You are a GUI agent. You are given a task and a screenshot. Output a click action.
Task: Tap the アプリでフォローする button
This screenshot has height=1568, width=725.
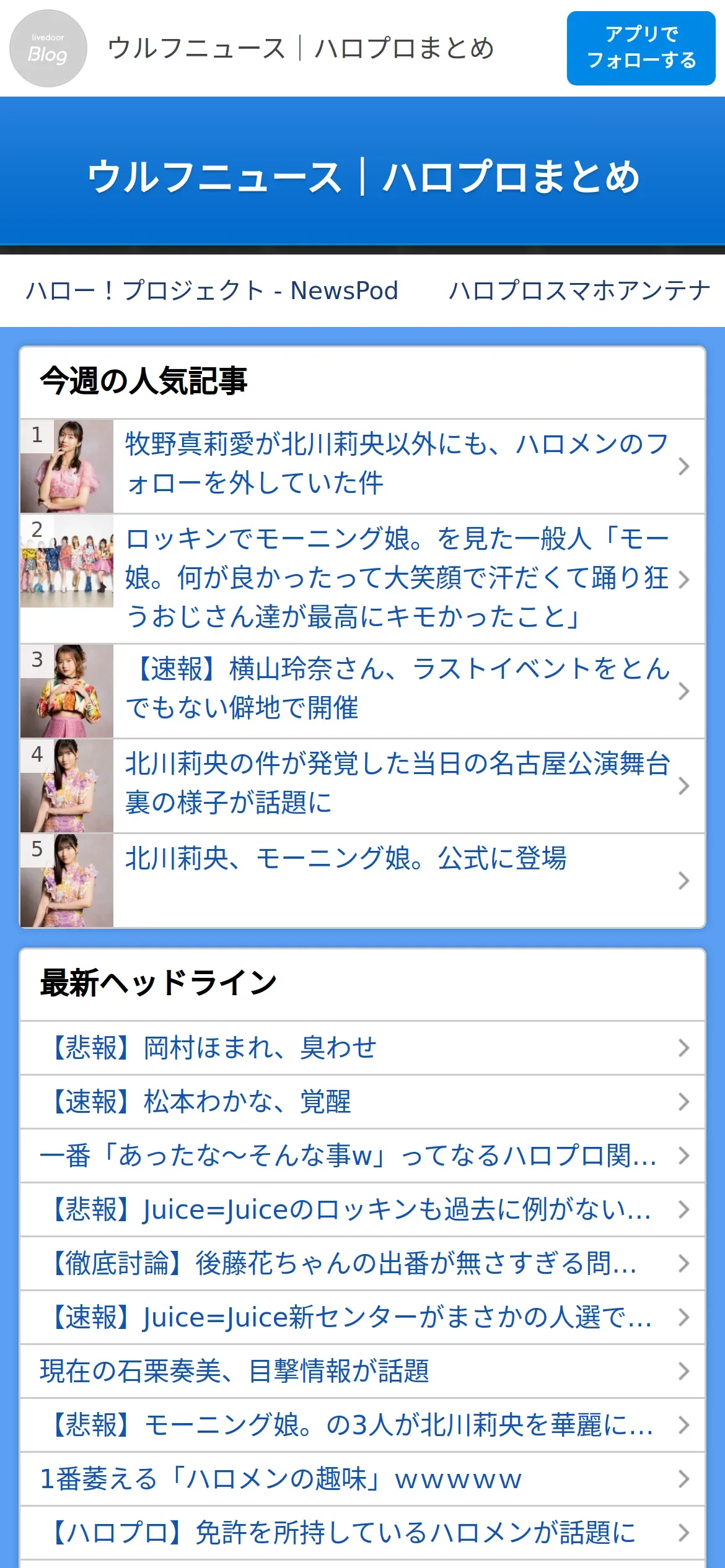[x=641, y=48]
